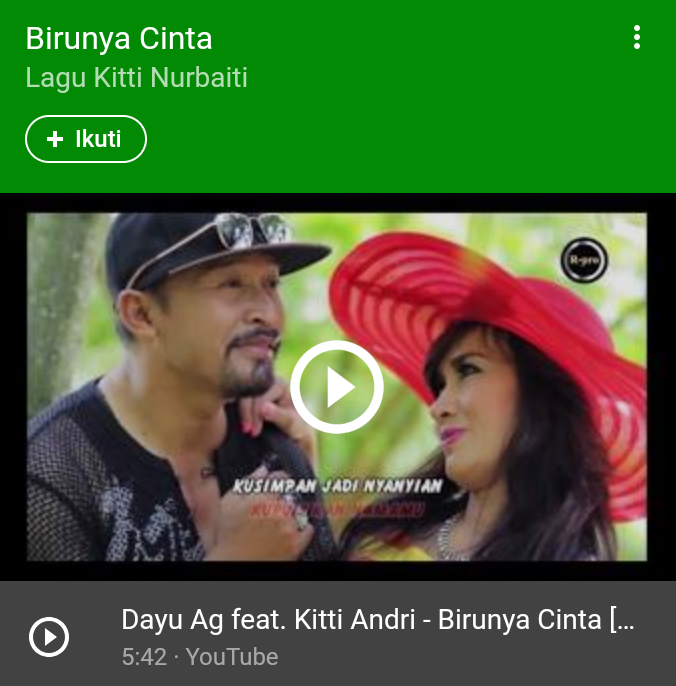Play the Birunya Cinta video thumbnail
This screenshot has width=676, height=686.
click(x=337, y=387)
